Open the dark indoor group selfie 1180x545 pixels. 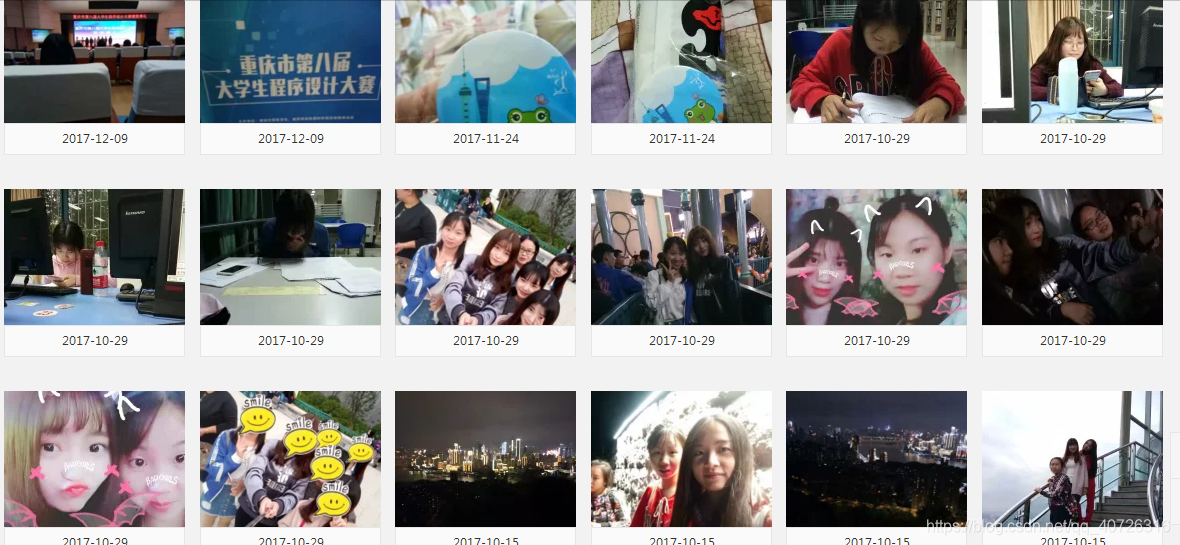1072,257
